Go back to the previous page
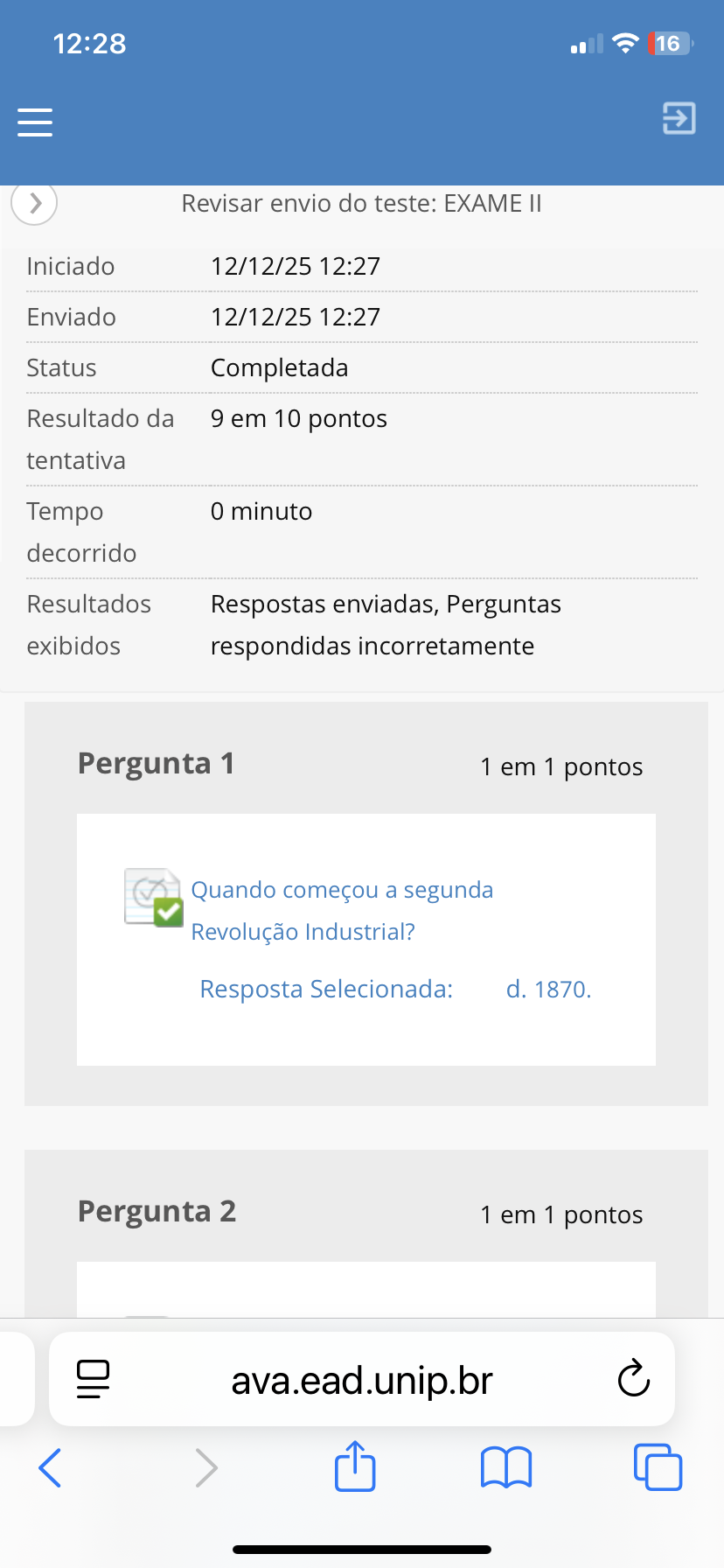This screenshot has height=1568, width=724. [51, 1467]
